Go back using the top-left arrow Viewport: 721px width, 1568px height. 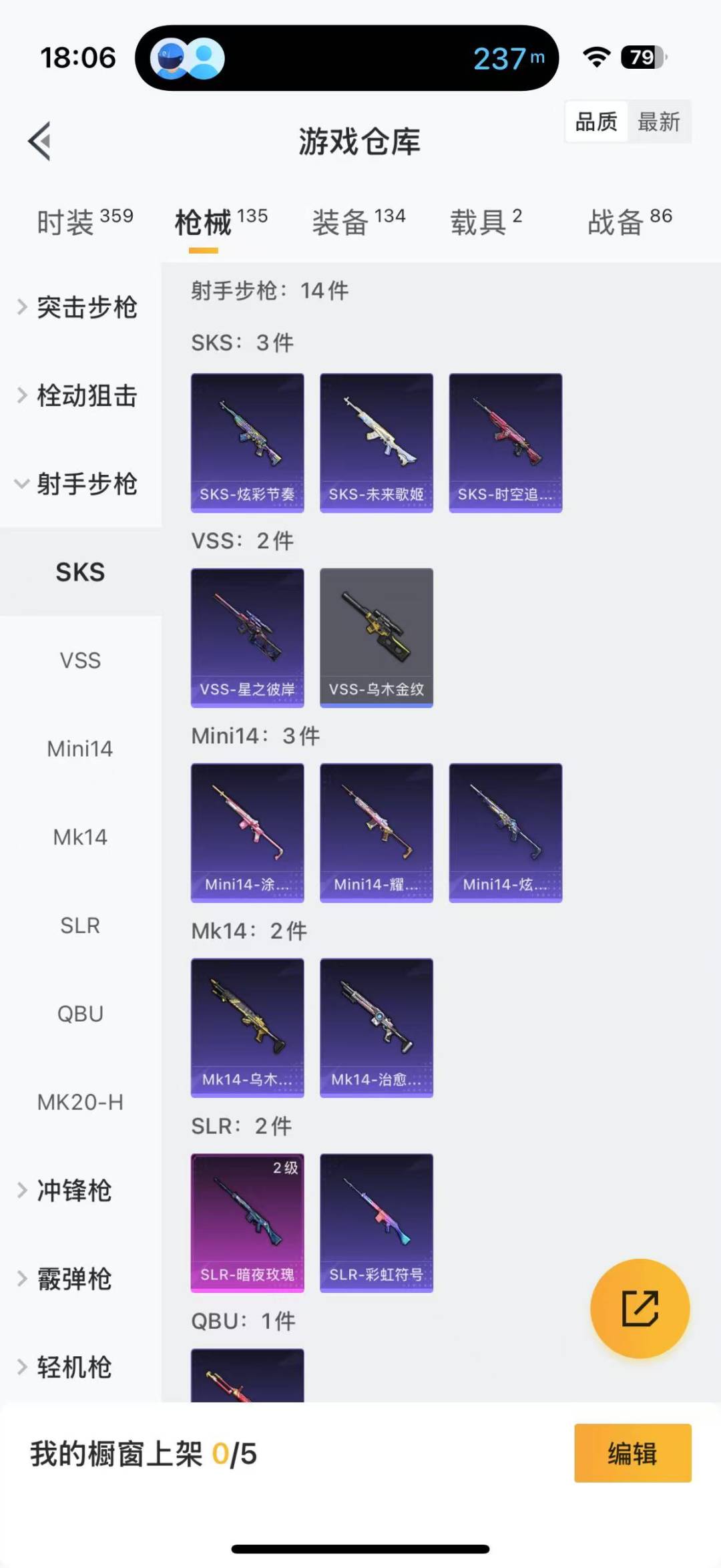click(40, 141)
